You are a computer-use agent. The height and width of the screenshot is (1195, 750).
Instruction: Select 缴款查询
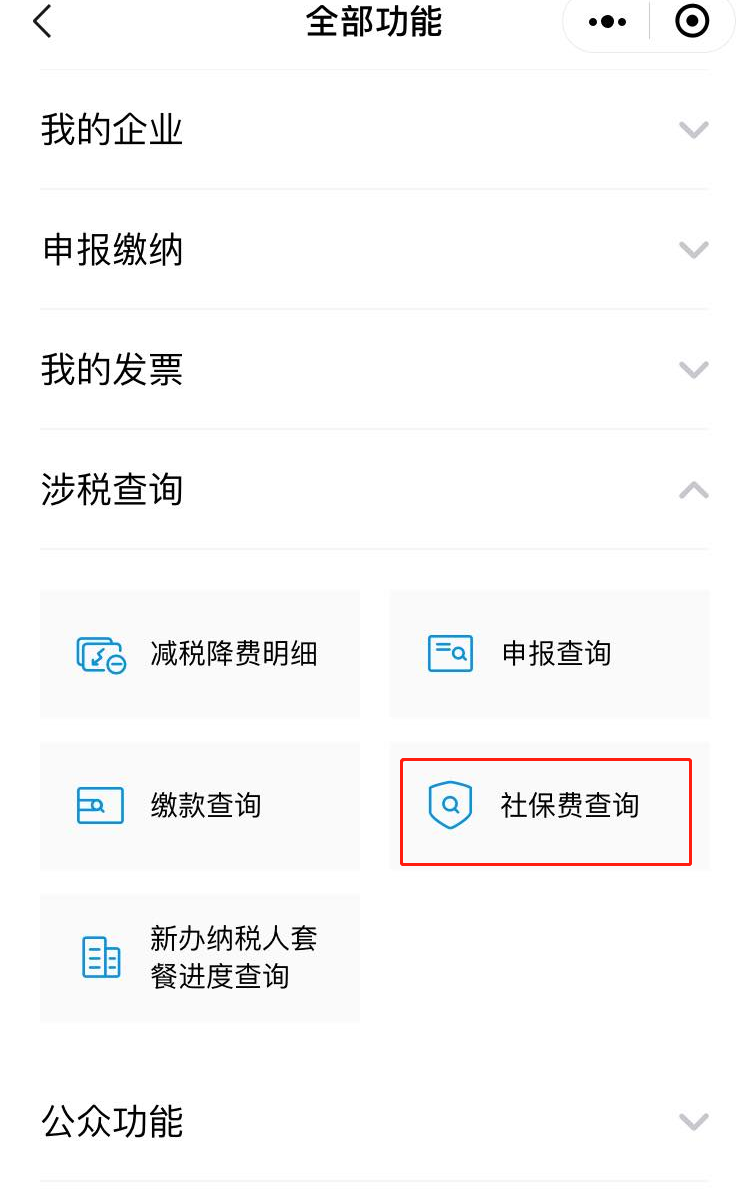coord(200,806)
